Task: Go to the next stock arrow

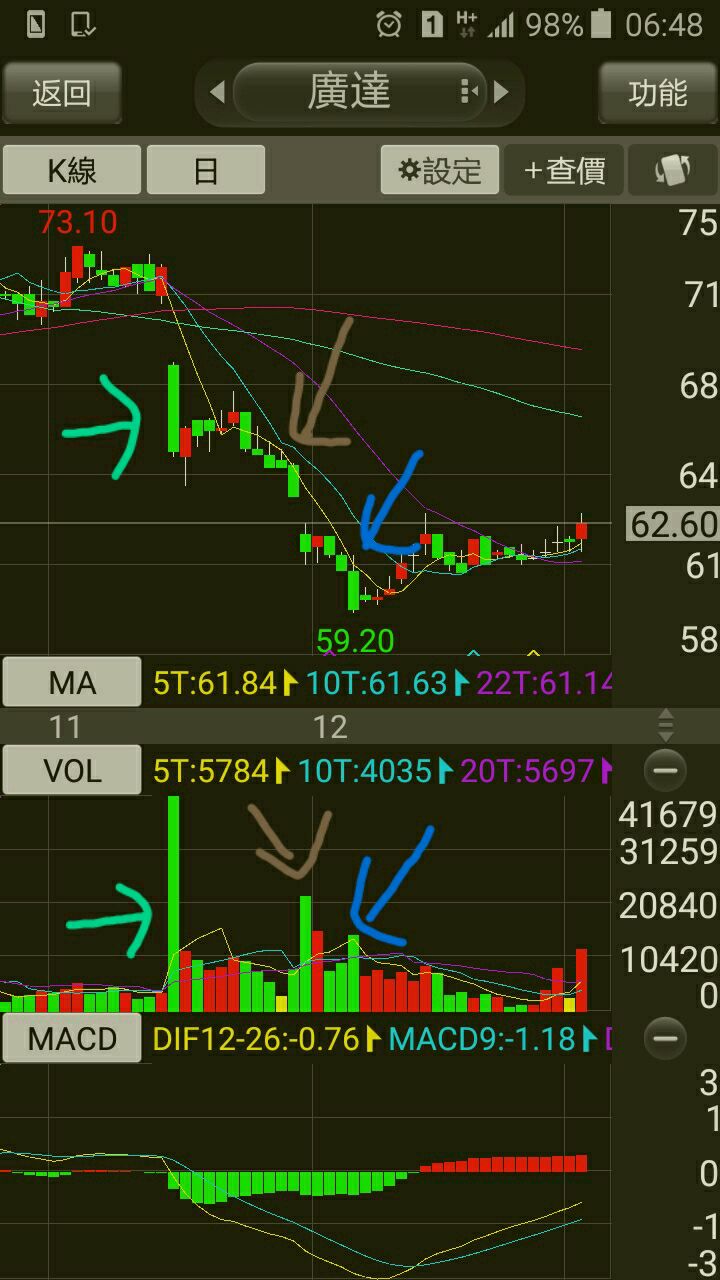Action: pyautogui.click(x=502, y=93)
